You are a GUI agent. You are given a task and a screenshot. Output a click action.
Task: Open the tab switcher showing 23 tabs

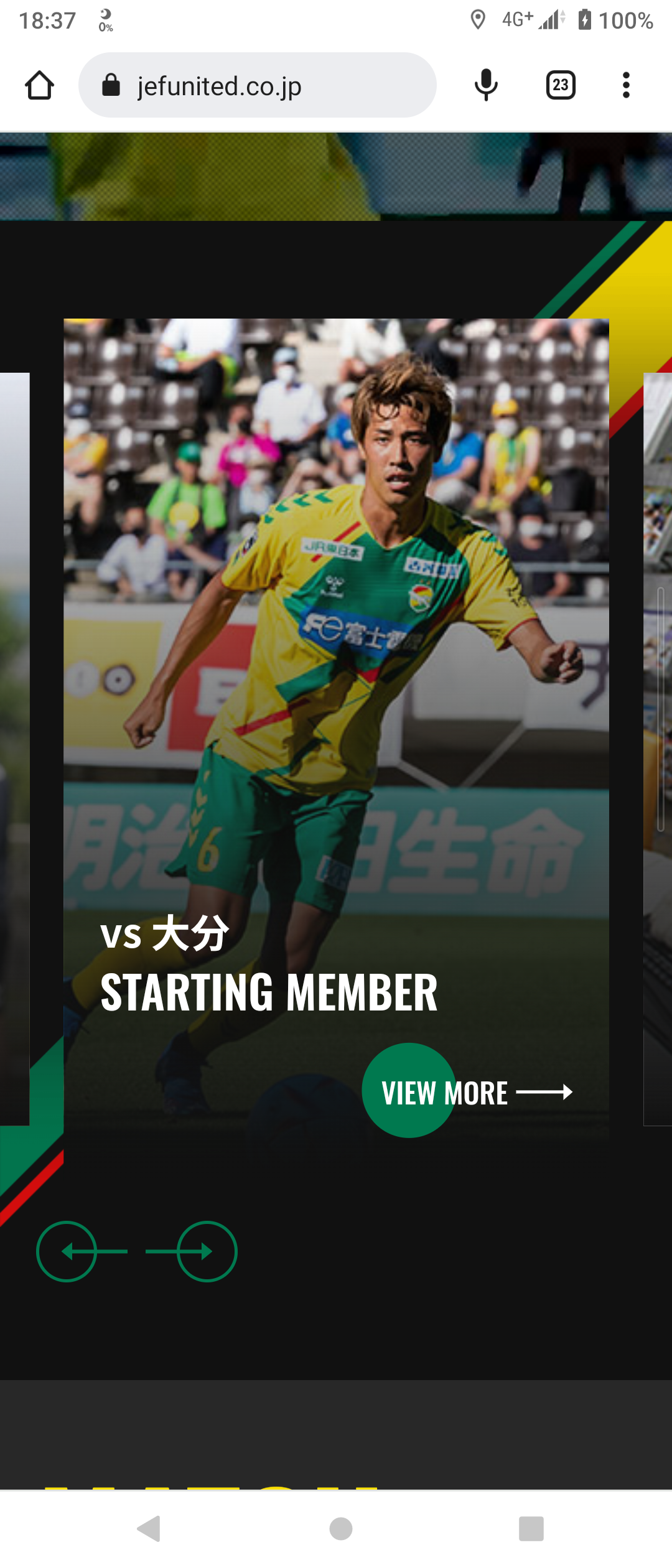pyautogui.click(x=560, y=85)
